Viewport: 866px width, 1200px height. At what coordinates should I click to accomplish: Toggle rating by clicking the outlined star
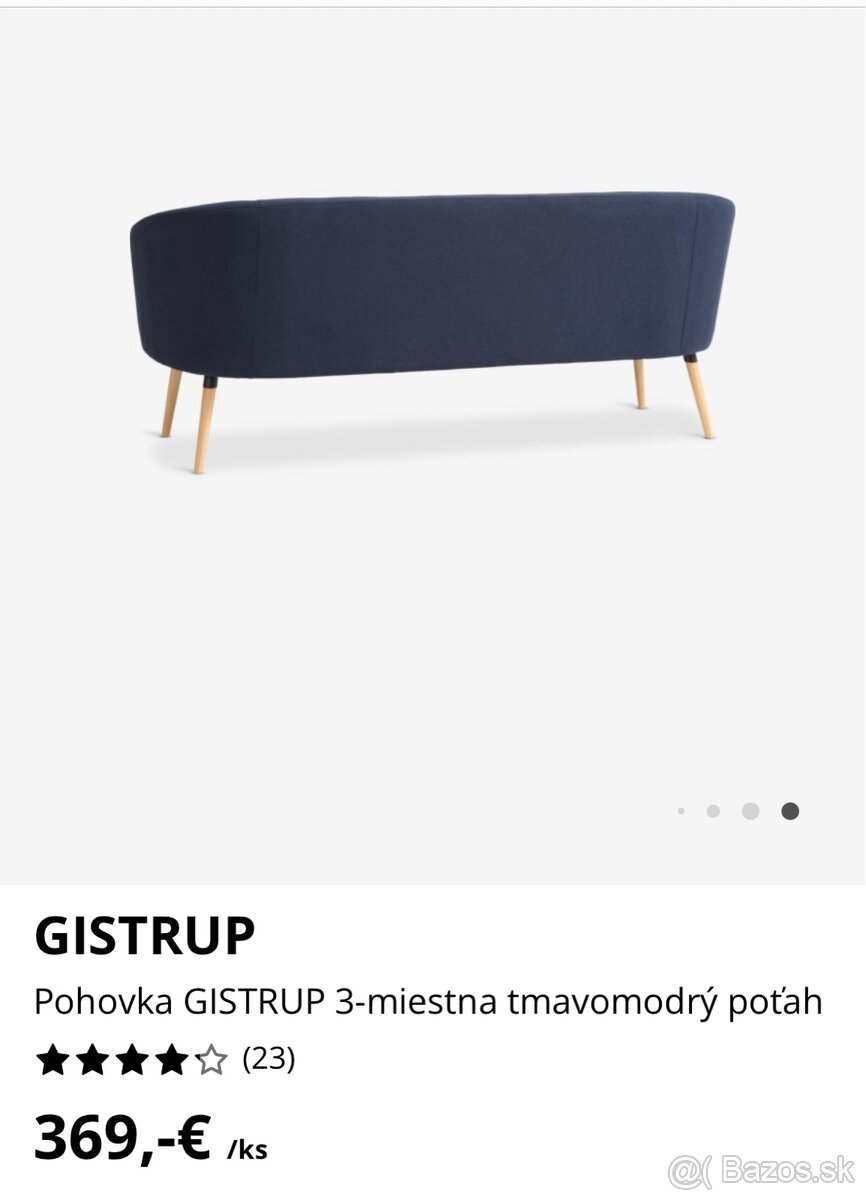pyautogui.click(x=210, y=1058)
